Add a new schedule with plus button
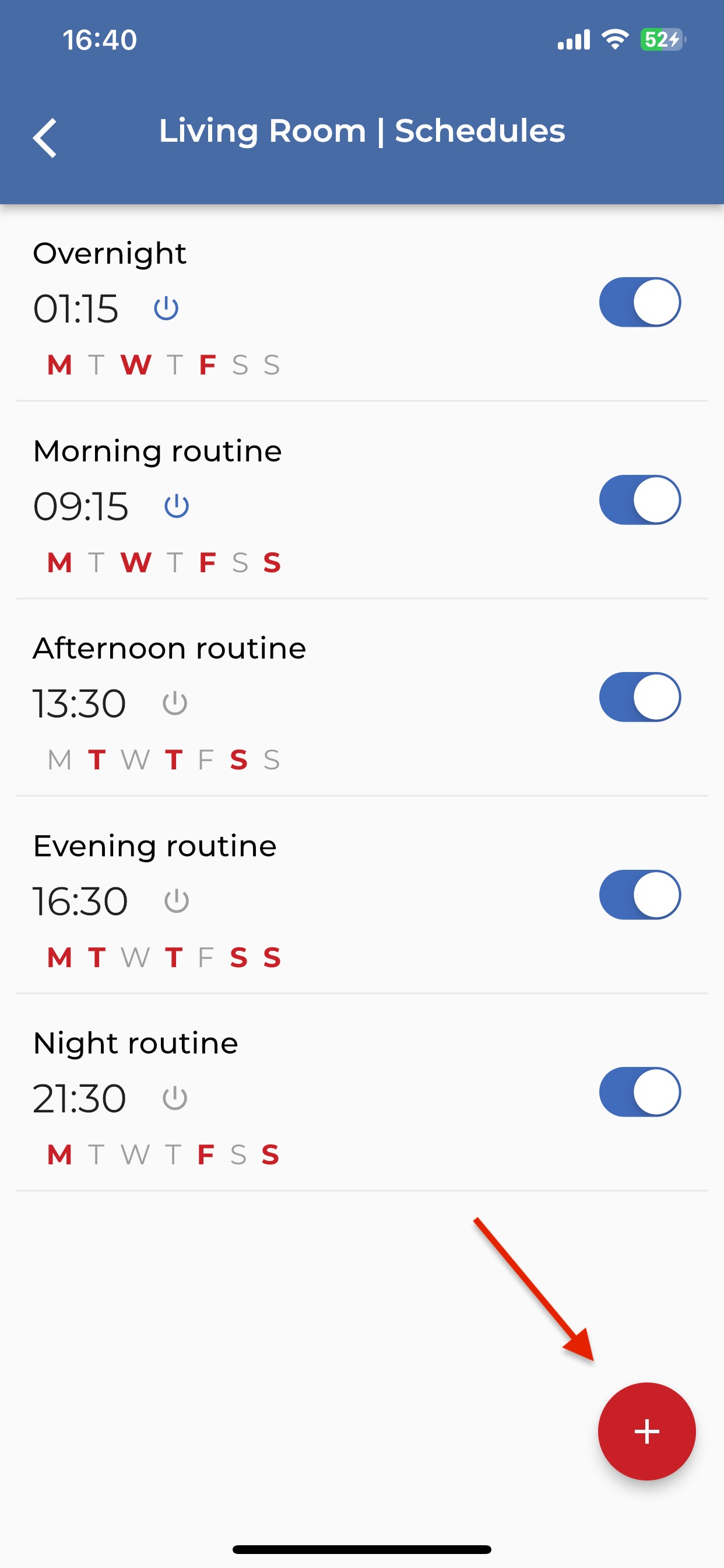724x1568 pixels. tap(646, 1431)
